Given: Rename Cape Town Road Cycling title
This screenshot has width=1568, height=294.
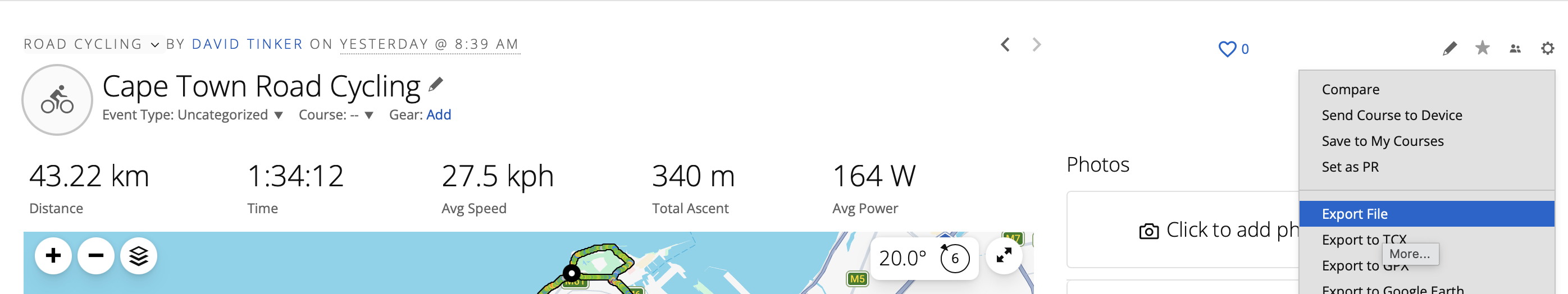Looking at the screenshot, I should [436, 85].
